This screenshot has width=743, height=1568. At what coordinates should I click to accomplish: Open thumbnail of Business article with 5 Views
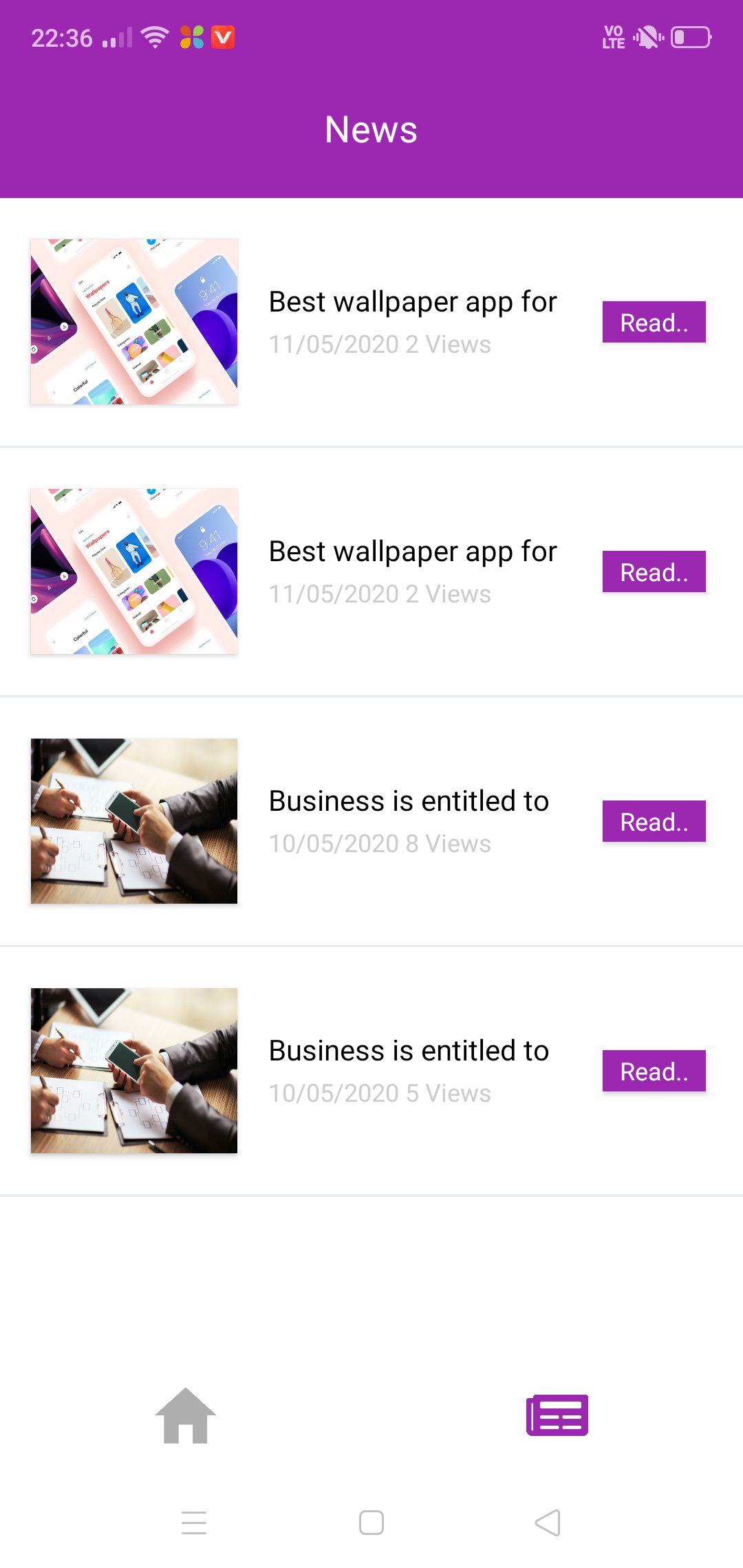pyautogui.click(x=134, y=1071)
